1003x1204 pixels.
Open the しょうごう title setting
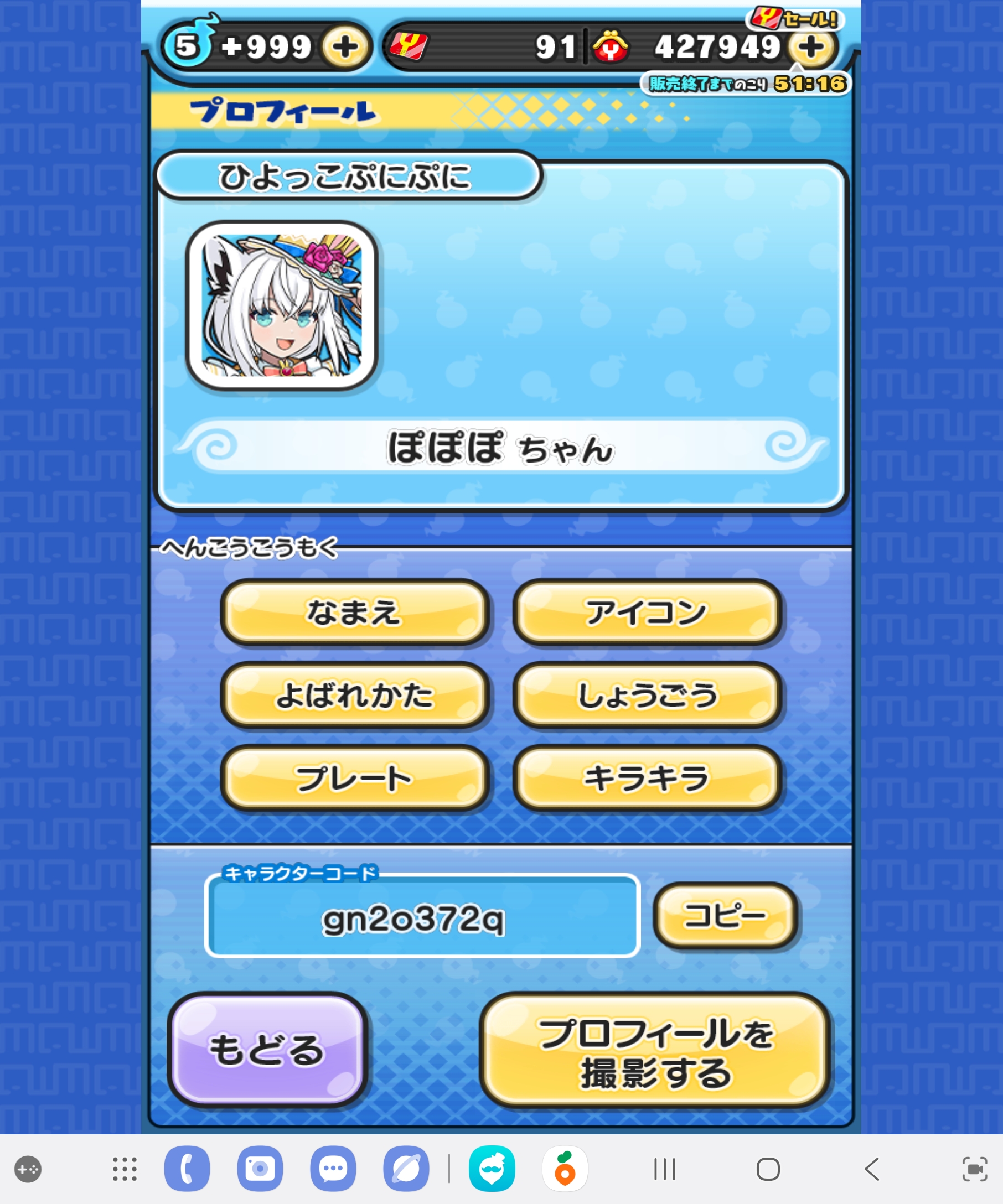pyautogui.click(x=647, y=696)
